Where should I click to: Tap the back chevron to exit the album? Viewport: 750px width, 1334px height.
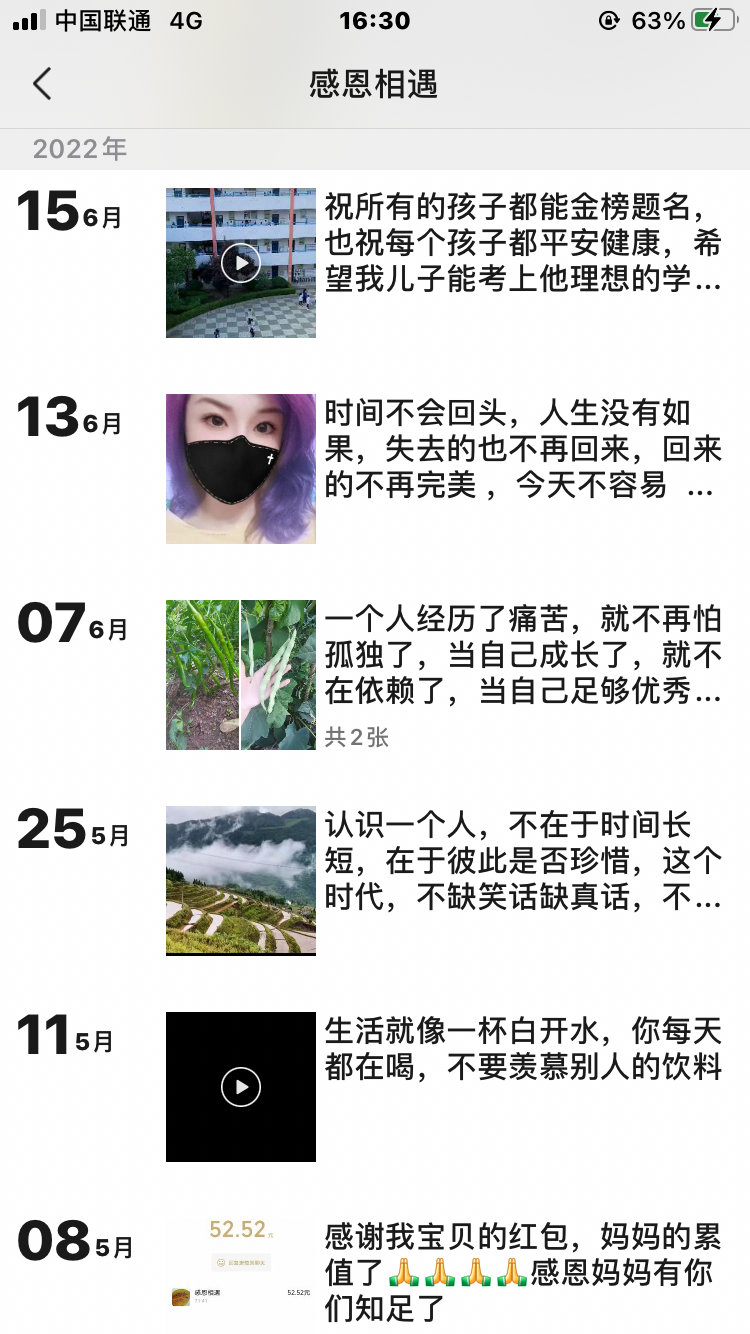[40, 84]
